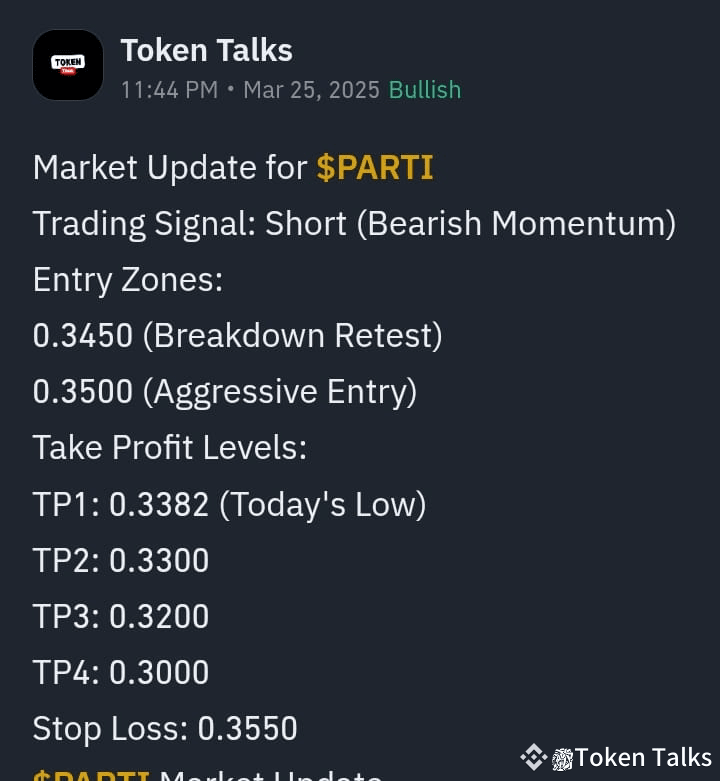Click the Token Talks channel avatar
Image resolution: width=720 pixels, height=781 pixels.
tap(67, 64)
